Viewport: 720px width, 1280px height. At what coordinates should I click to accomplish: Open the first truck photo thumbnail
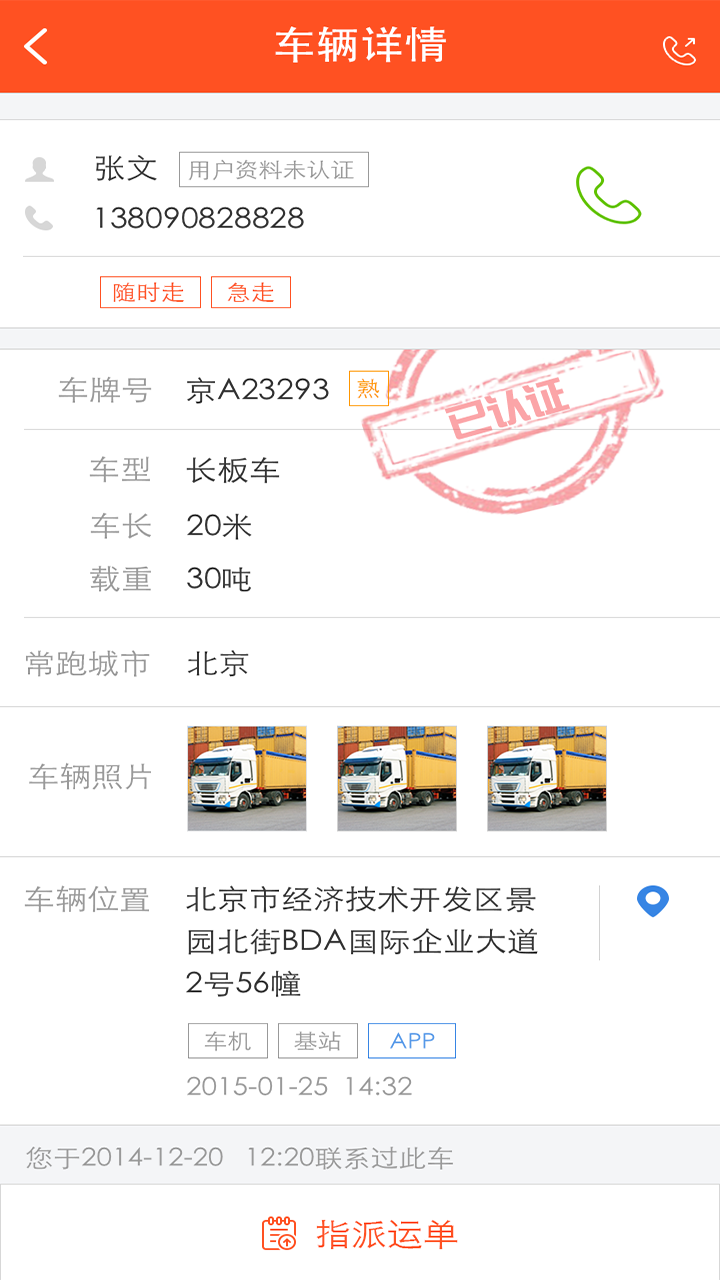[x=247, y=777]
